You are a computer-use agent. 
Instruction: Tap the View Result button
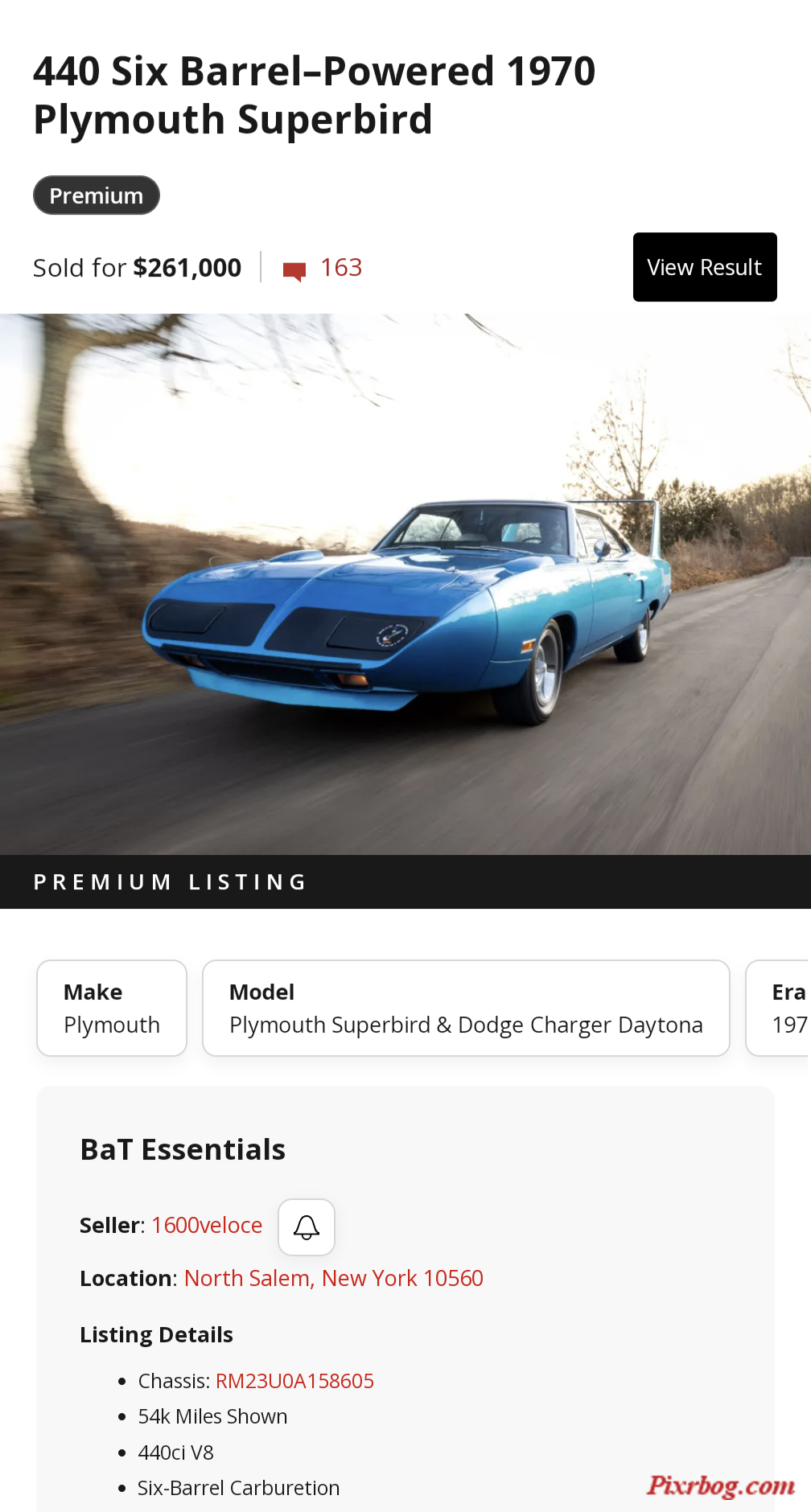[x=704, y=267]
